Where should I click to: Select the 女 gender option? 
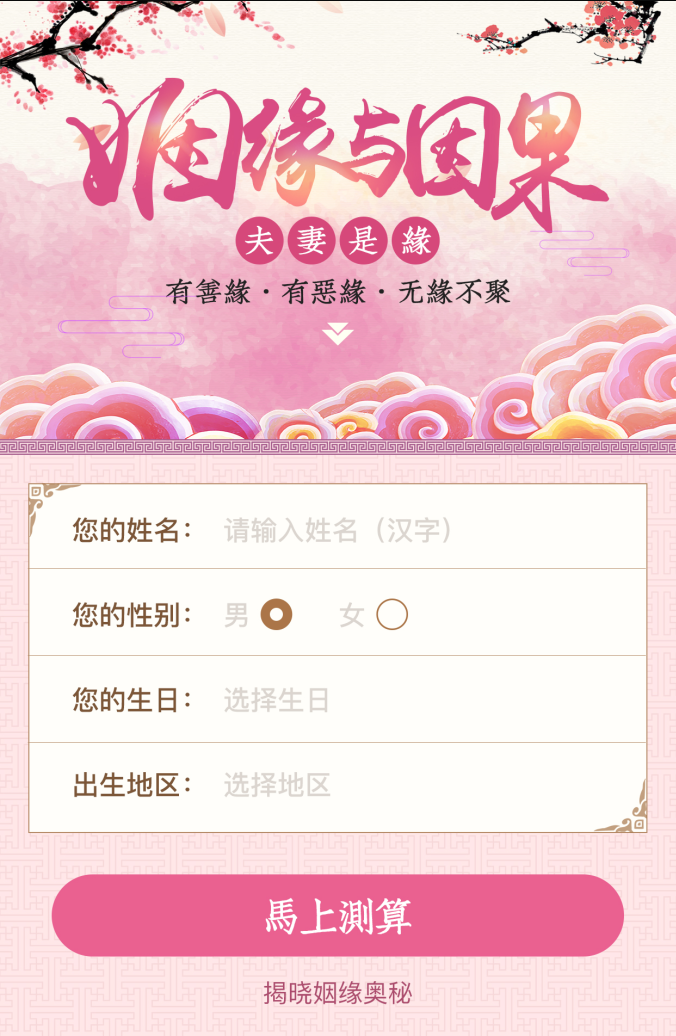tap(391, 615)
